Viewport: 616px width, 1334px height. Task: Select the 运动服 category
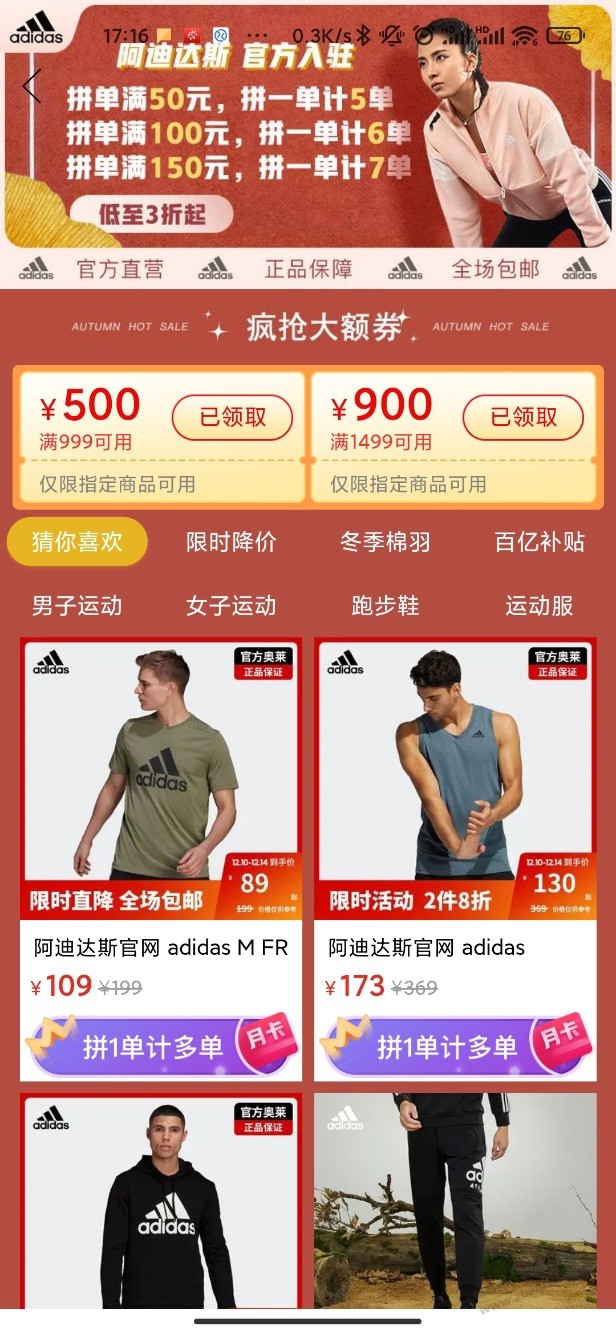click(x=539, y=605)
